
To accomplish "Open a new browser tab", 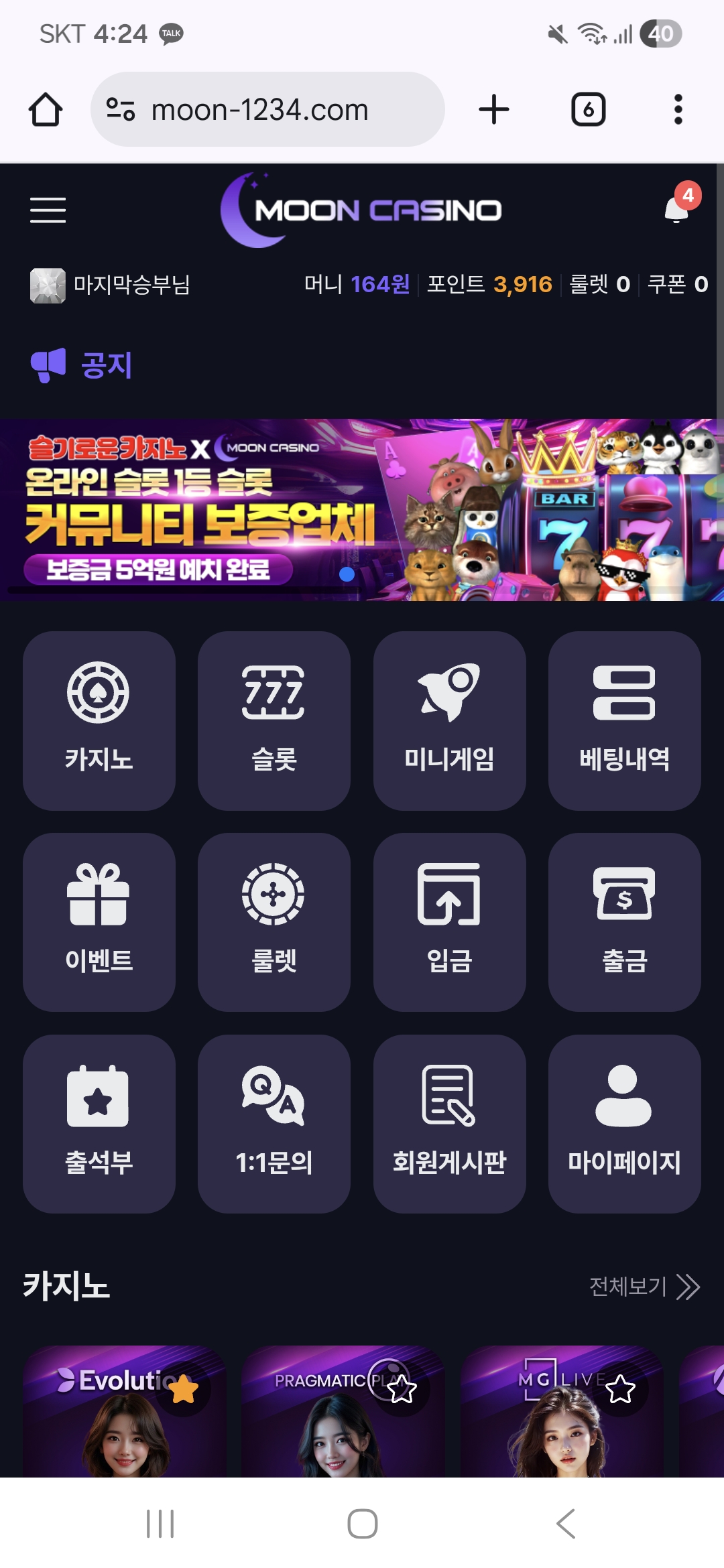I will (494, 109).
